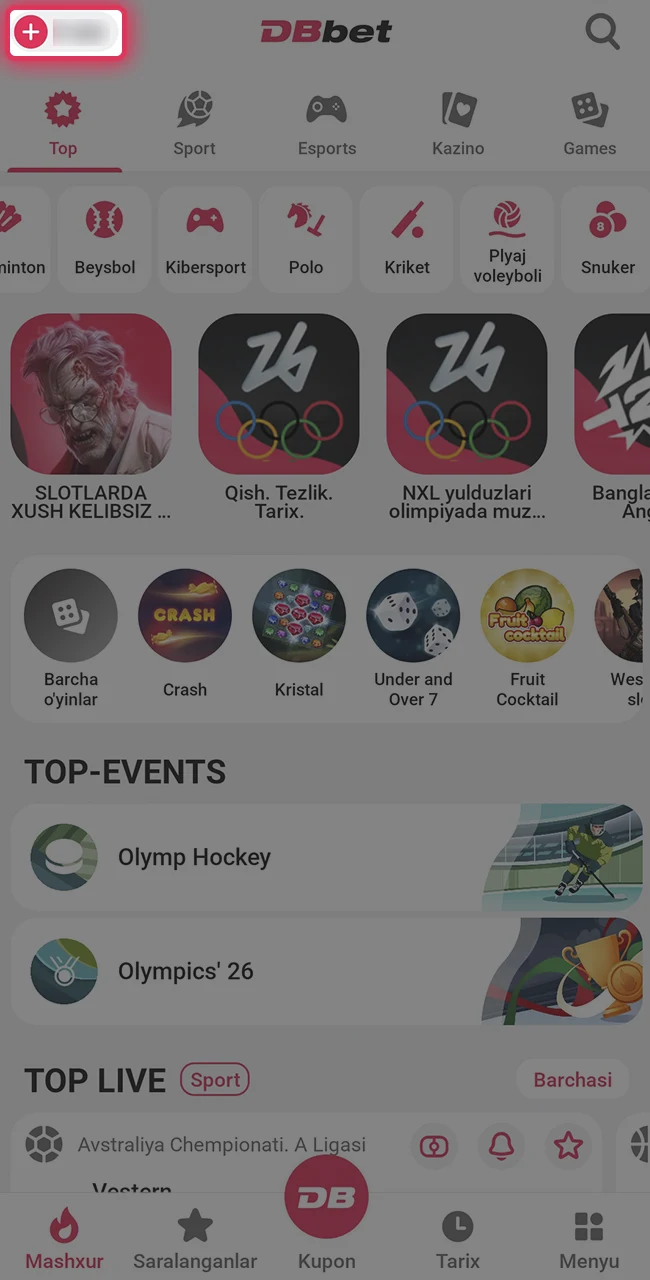Open the search magnifier
This screenshot has width=650, height=1280.
click(x=602, y=32)
